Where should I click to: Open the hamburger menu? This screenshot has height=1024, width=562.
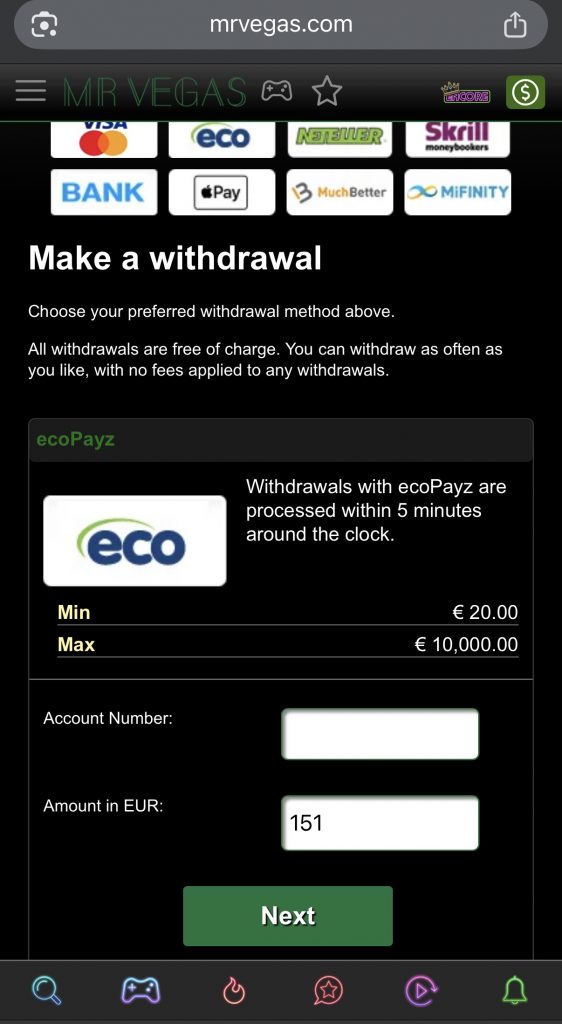click(x=31, y=91)
